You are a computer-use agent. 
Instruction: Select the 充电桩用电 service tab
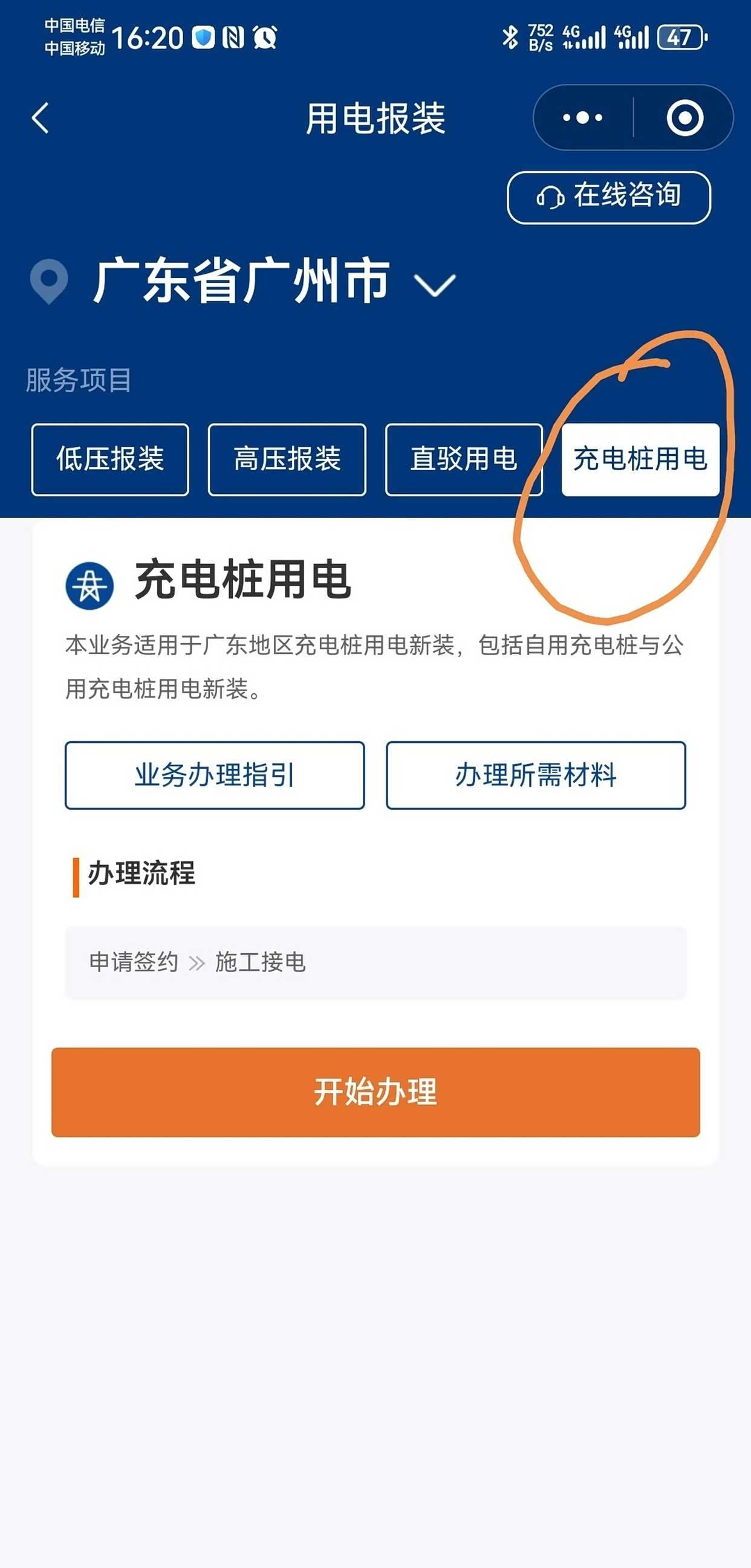point(640,459)
